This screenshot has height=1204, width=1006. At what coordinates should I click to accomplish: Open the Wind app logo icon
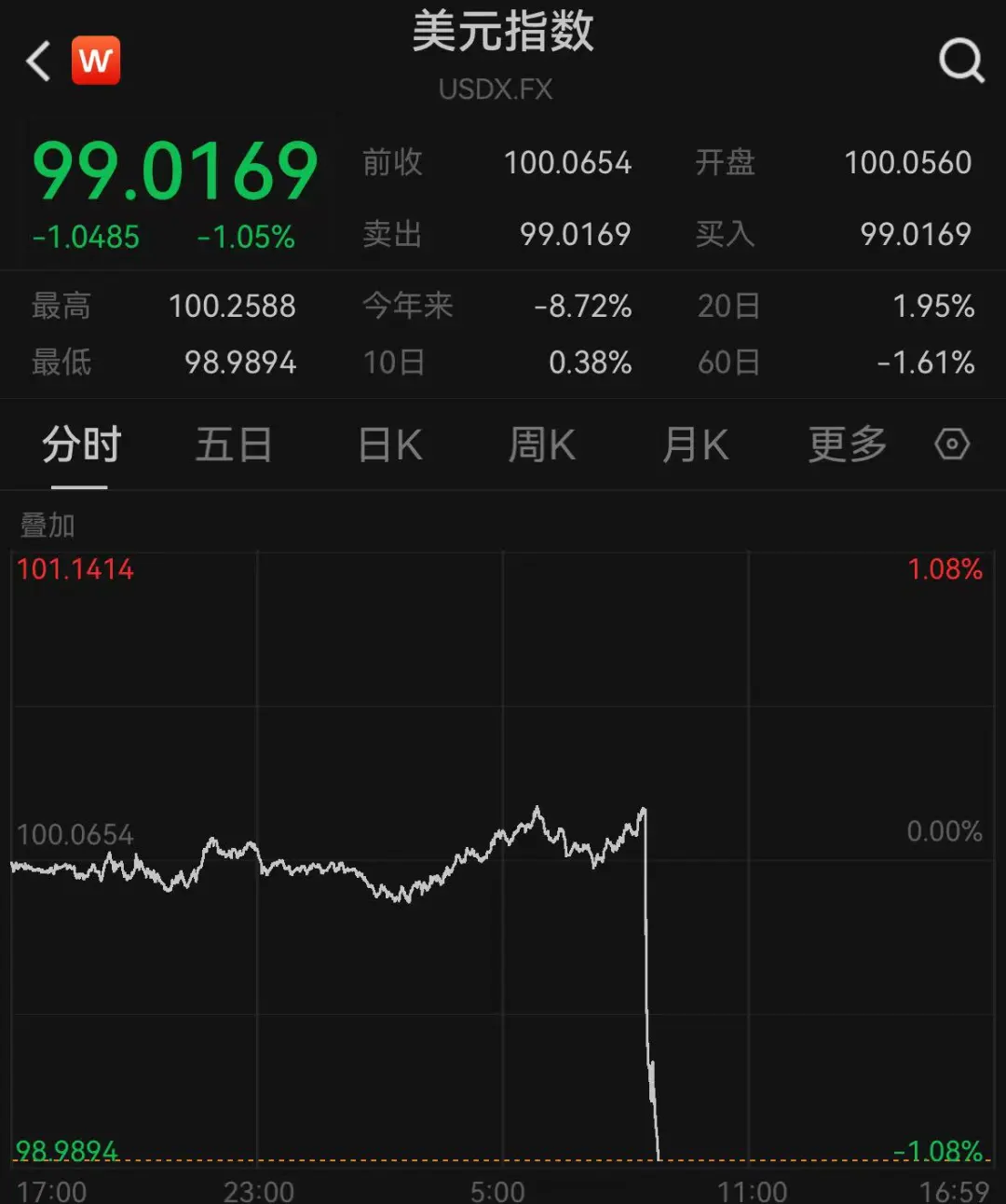[97, 60]
